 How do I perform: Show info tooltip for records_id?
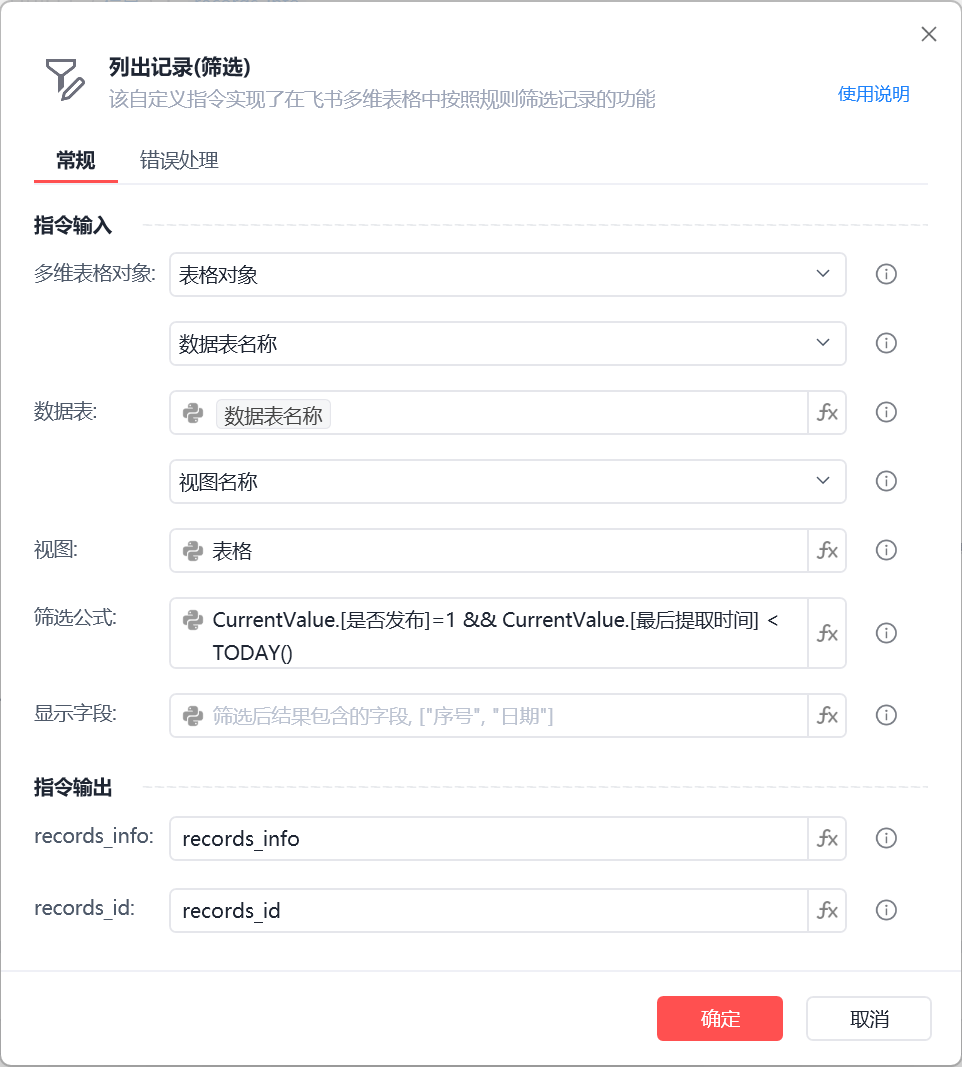pyautogui.click(x=885, y=910)
